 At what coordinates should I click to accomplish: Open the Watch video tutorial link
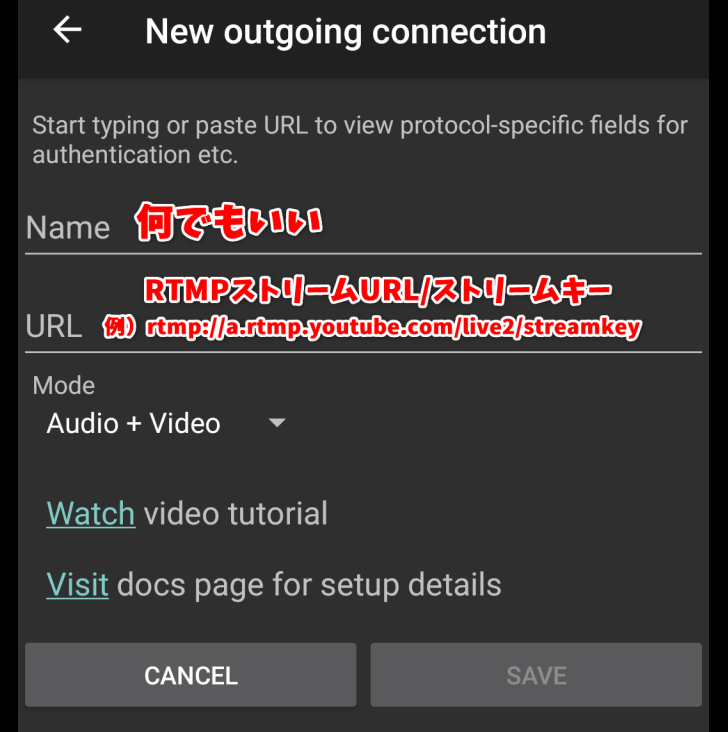90,514
